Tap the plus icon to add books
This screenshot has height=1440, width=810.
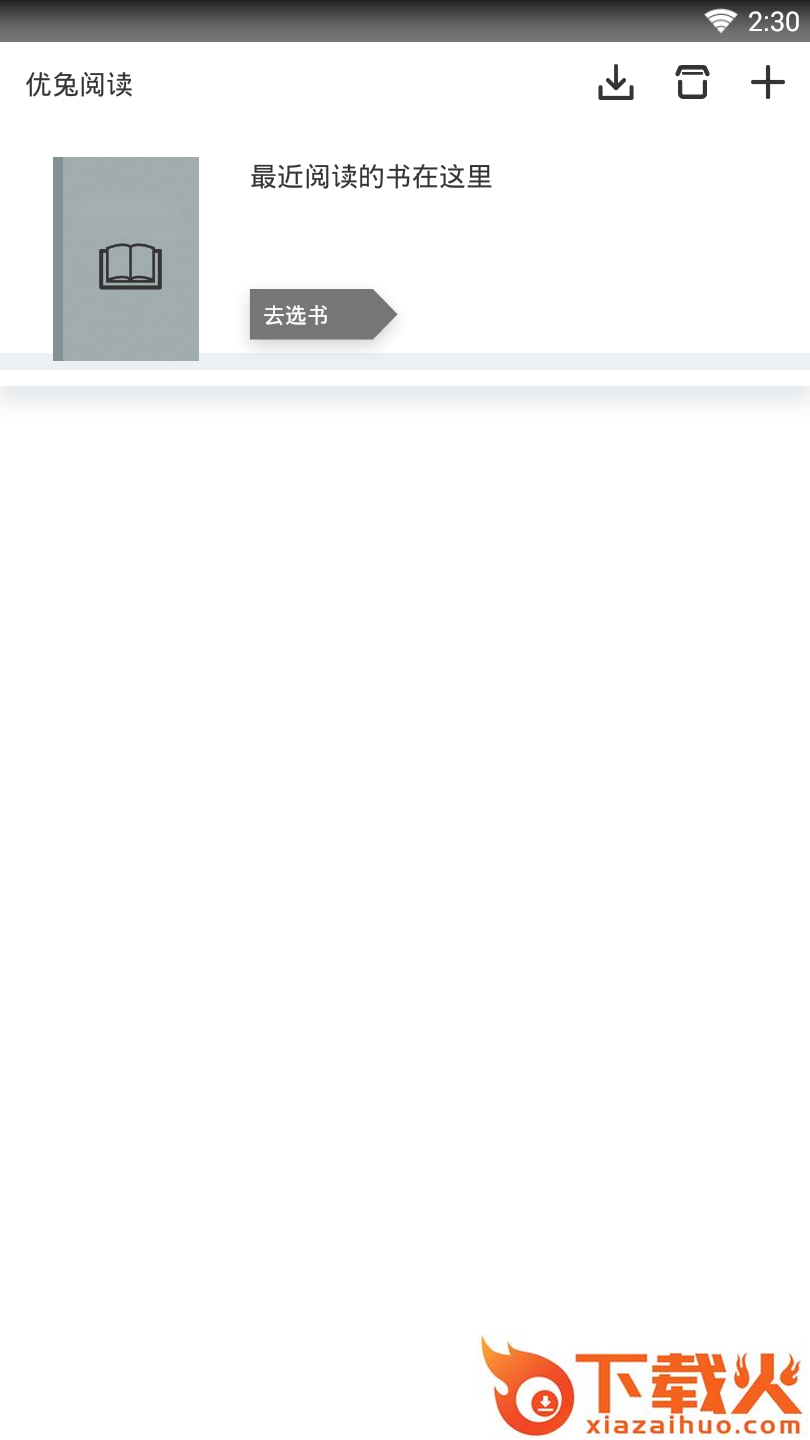pyautogui.click(x=767, y=83)
